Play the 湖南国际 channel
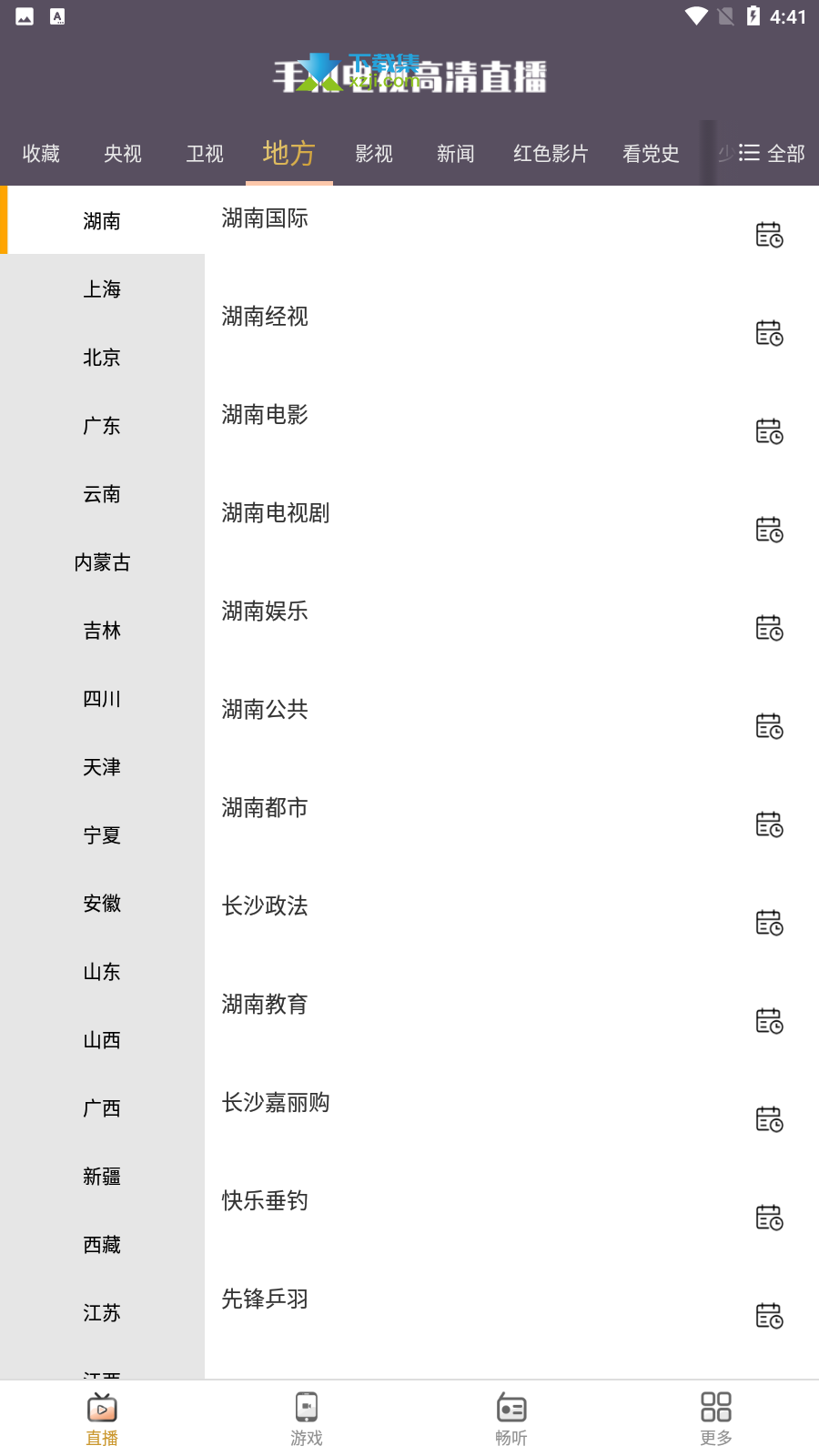This screenshot has width=819, height=1456. [x=265, y=218]
